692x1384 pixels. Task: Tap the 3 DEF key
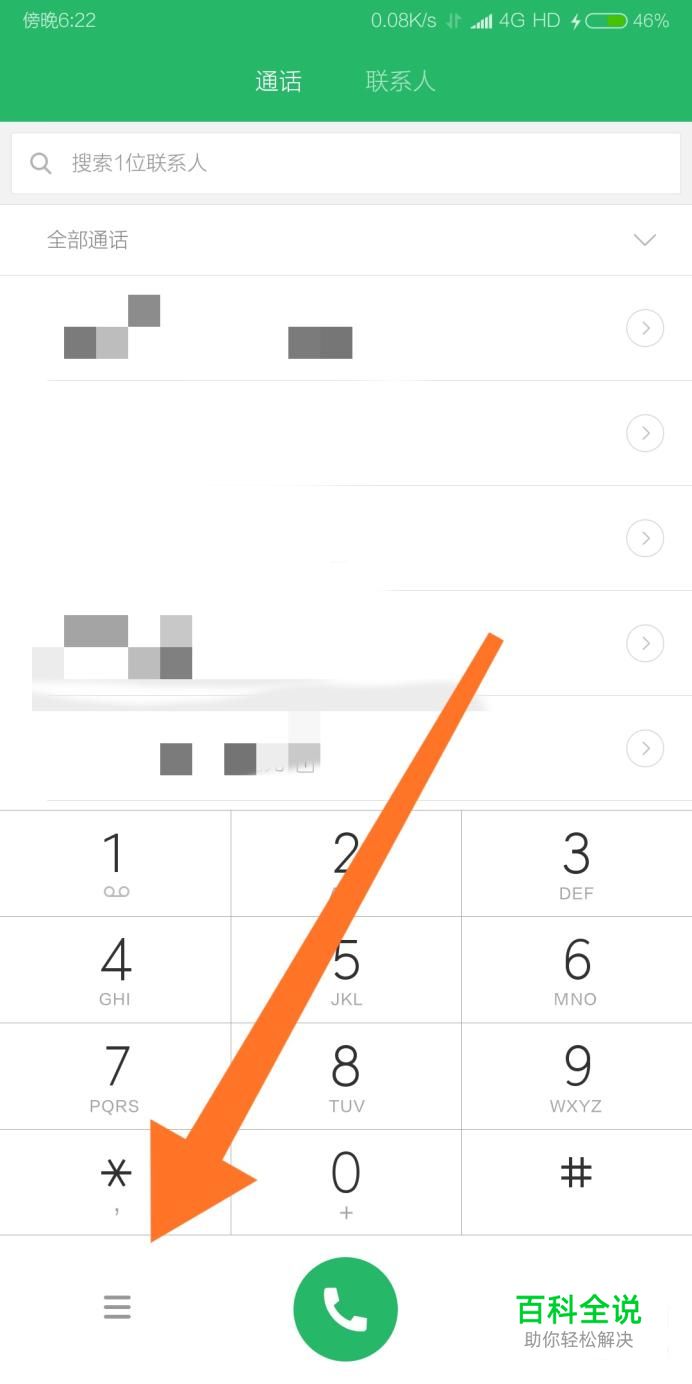point(576,863)
